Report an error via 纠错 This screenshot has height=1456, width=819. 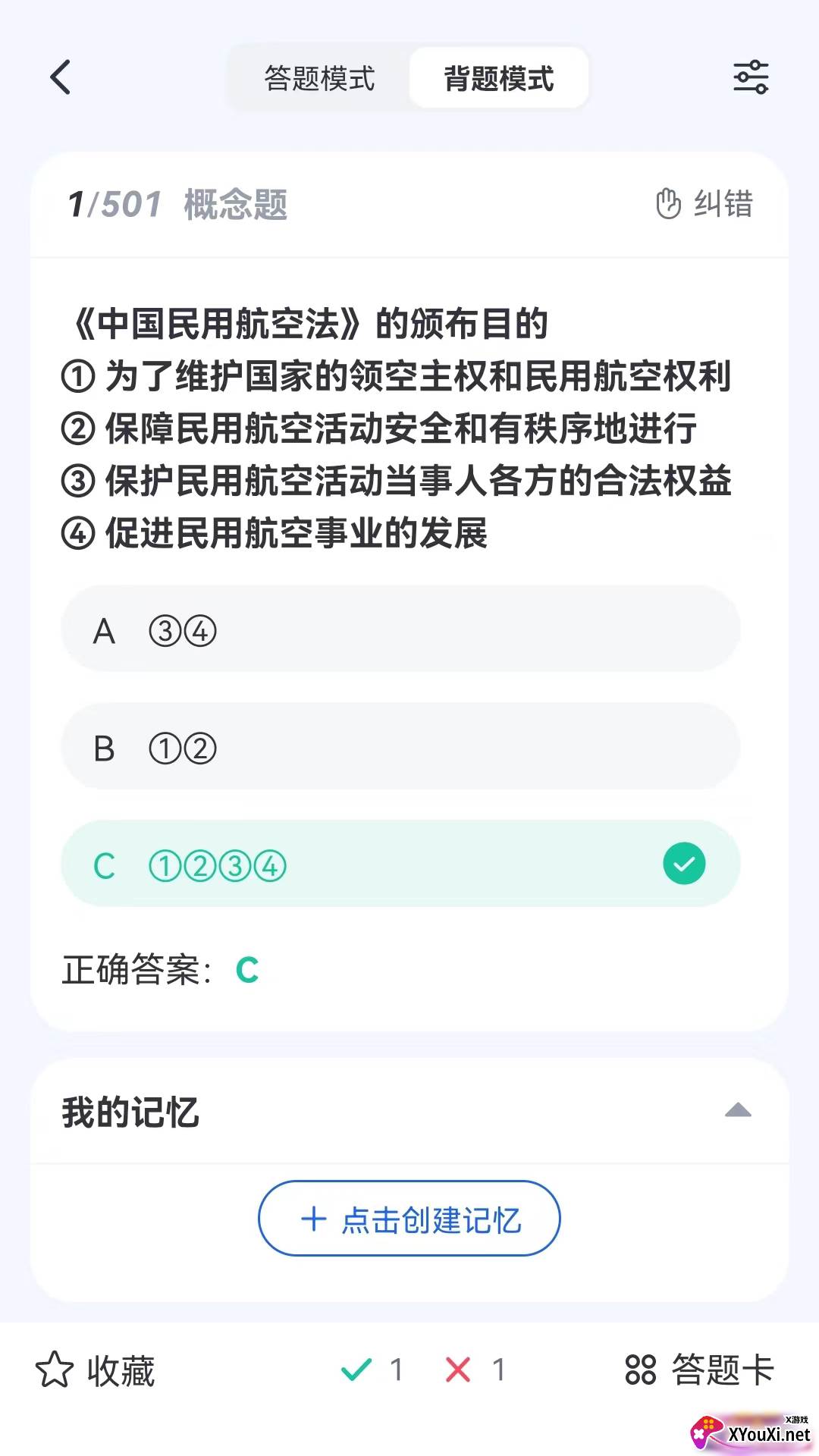click(x=704, y=204)
